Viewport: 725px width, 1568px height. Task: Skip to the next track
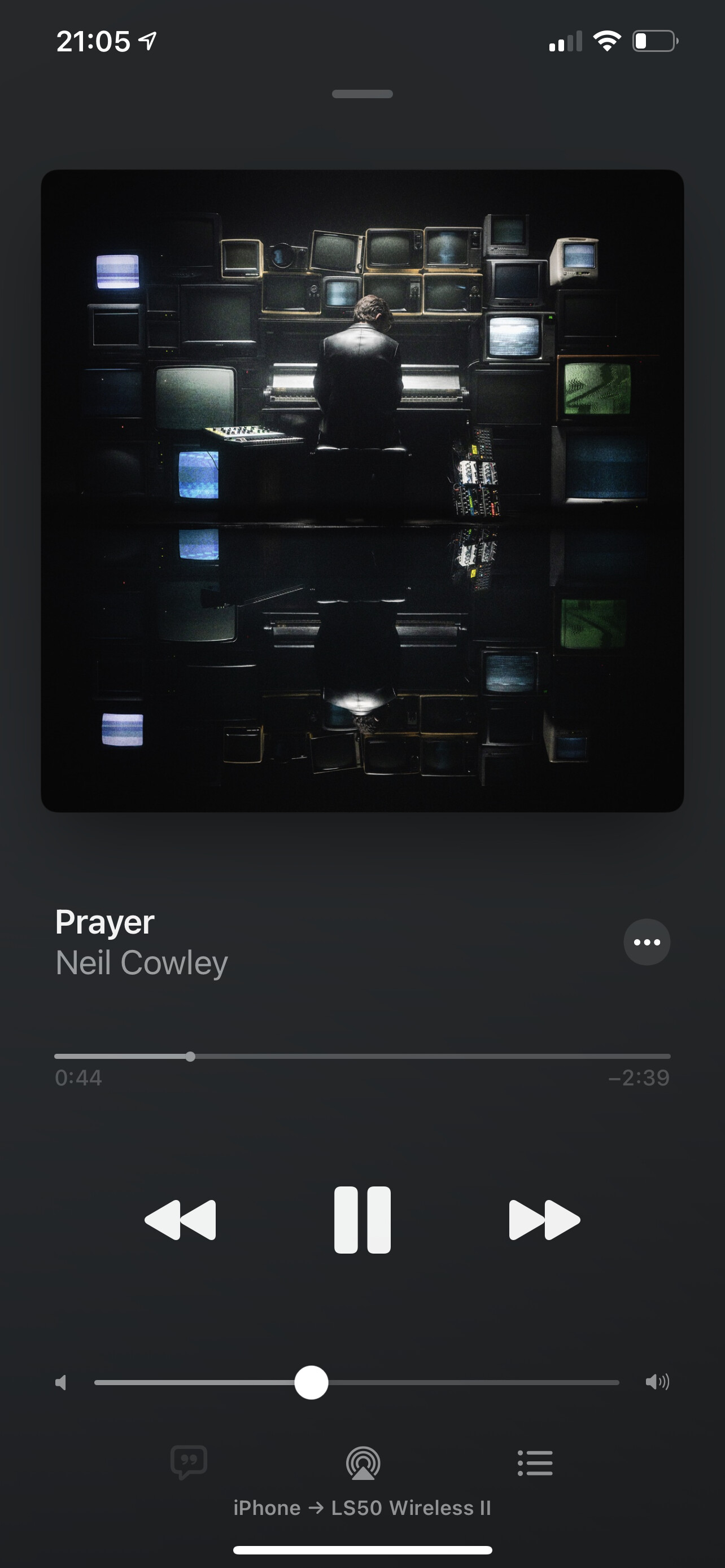pos(544,1219)
